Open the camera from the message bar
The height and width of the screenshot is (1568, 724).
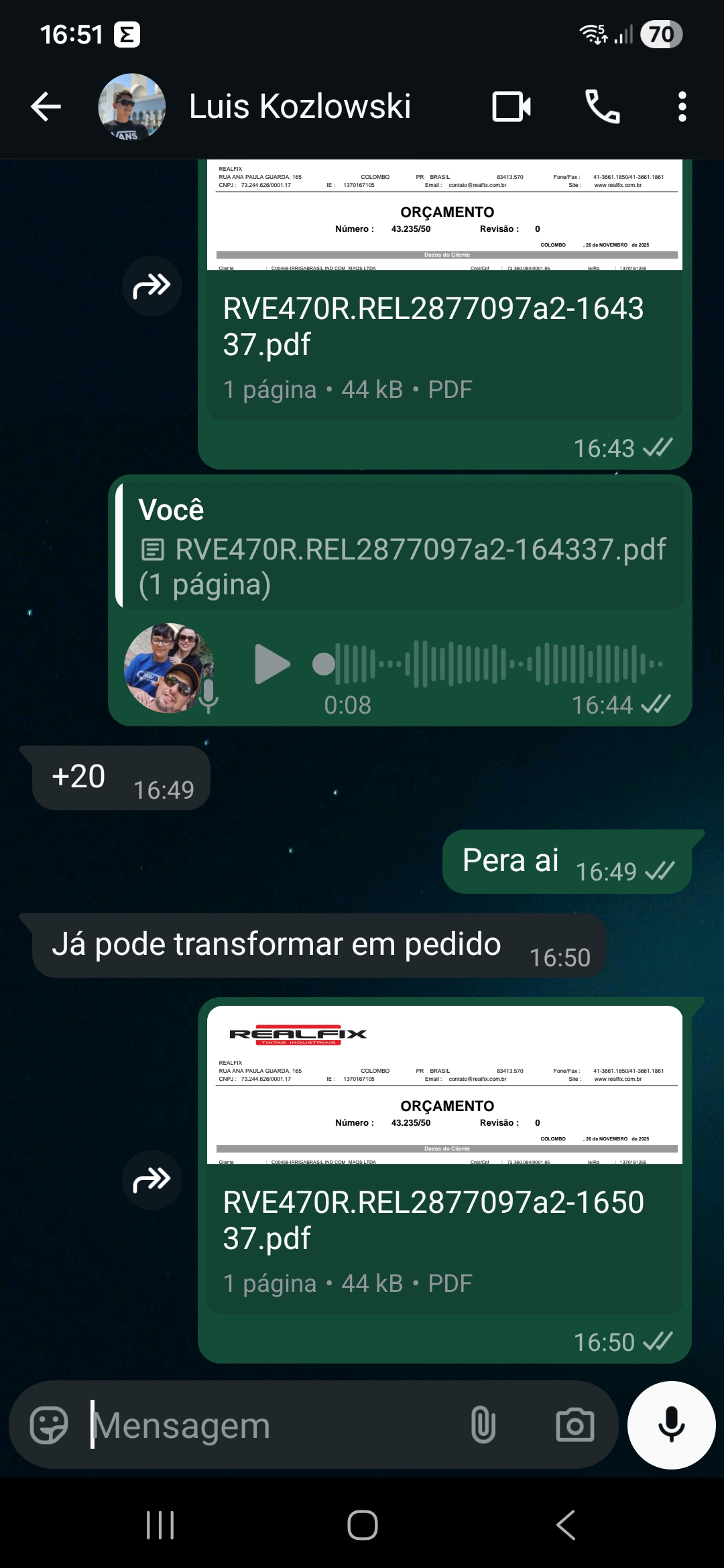click(575, 1425)
